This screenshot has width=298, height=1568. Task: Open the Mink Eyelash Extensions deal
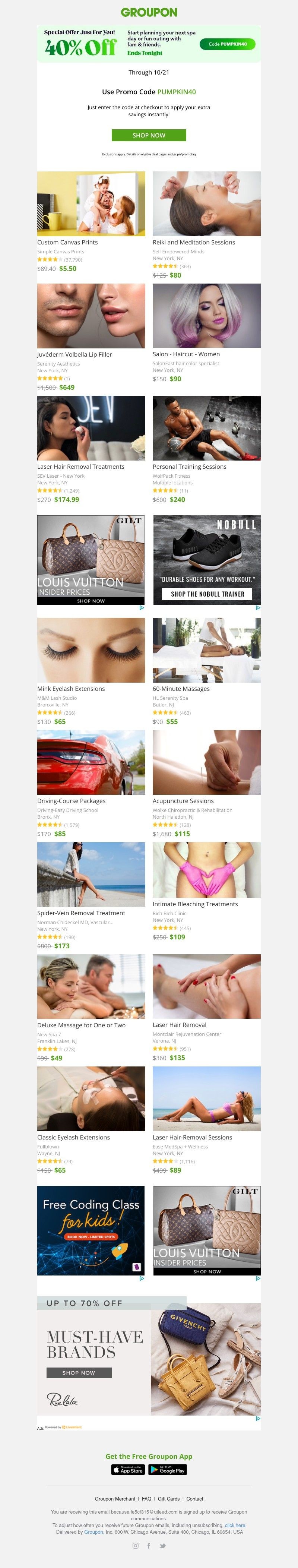click(x=91, y=650)
